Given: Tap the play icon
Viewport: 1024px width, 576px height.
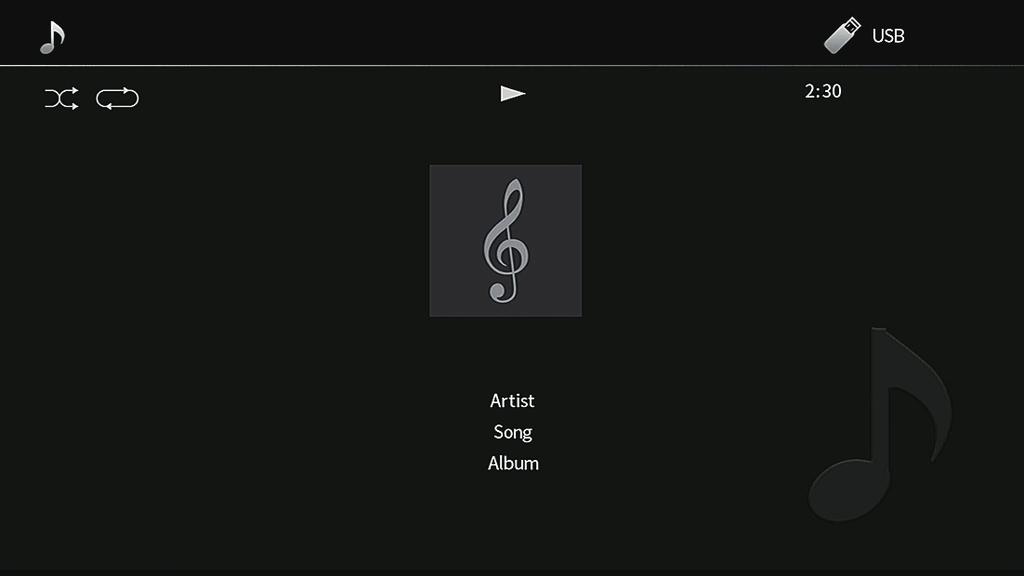Looking at the screenshot, I should click(x=512, y=93).
